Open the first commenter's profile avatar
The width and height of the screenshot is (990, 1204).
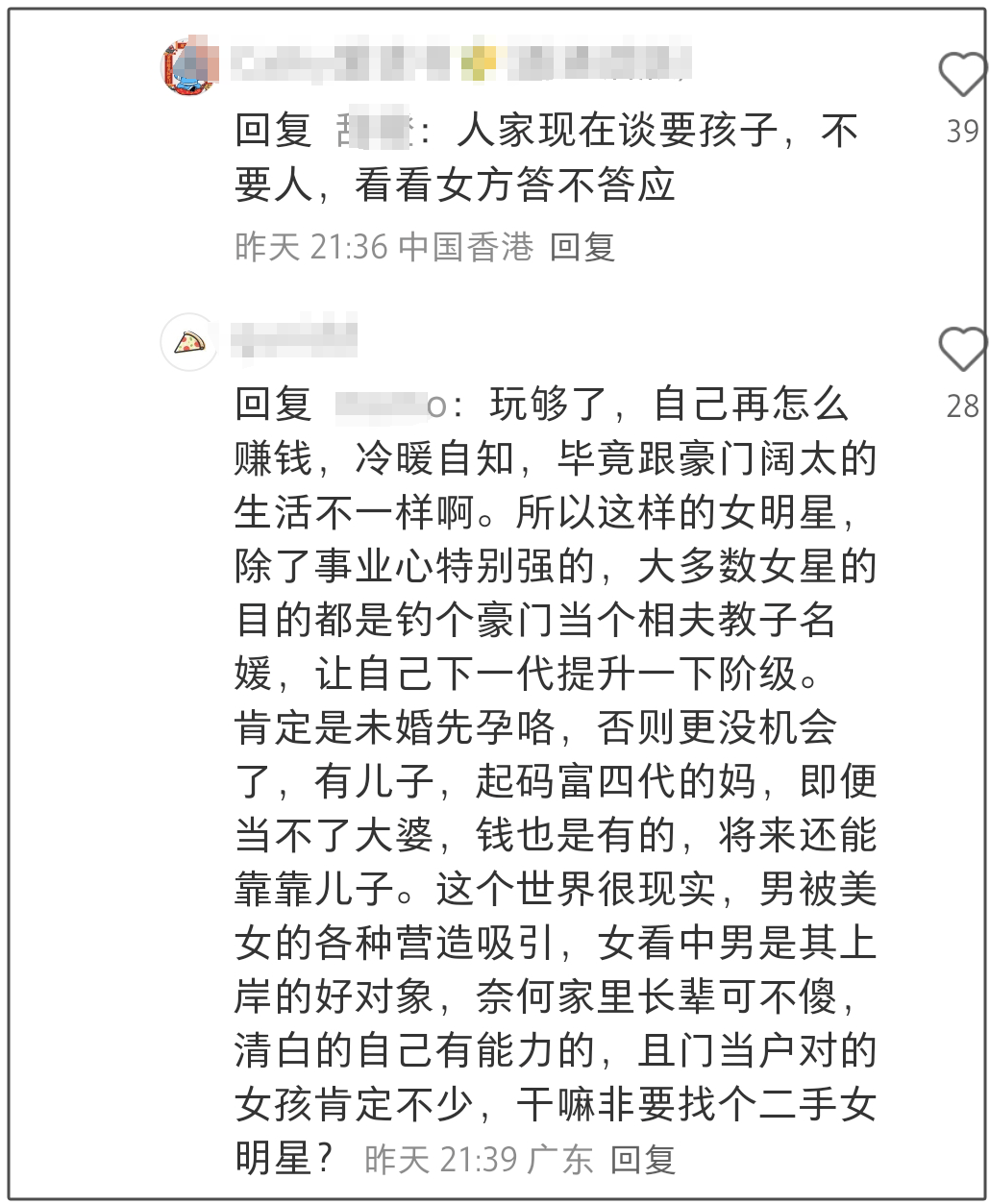pos(188,66)
